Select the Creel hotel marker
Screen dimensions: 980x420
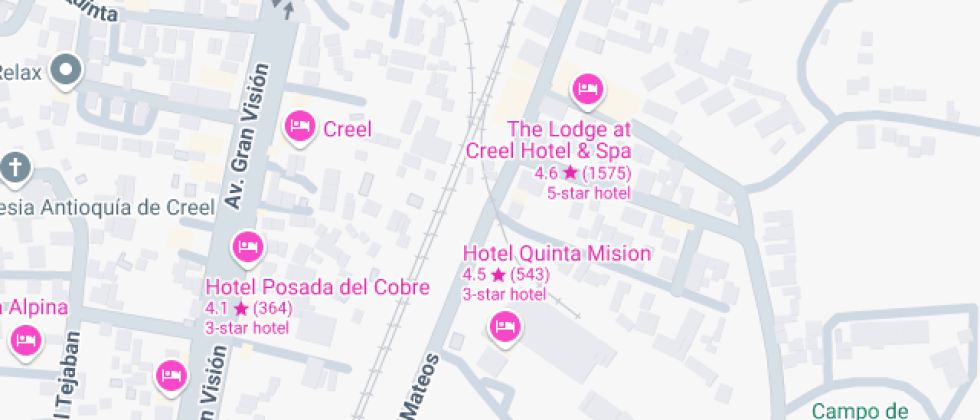click(x=299, y=127)
